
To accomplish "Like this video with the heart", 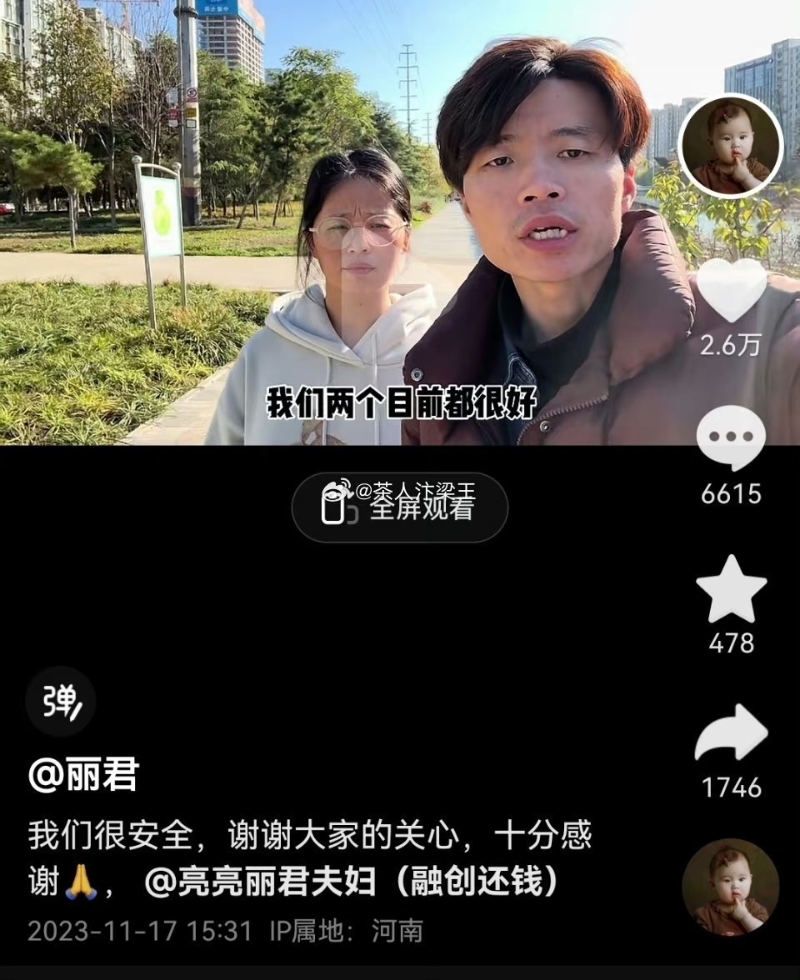I will 730,289.
